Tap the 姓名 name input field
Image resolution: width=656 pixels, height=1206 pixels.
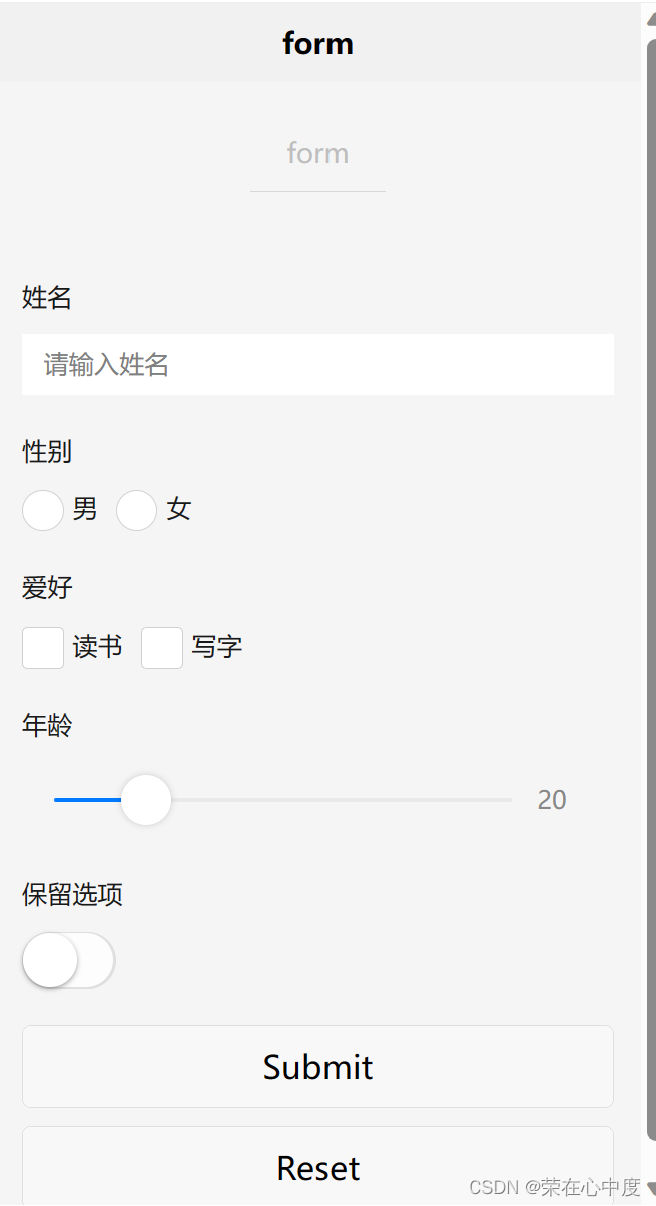click(317, 364)
